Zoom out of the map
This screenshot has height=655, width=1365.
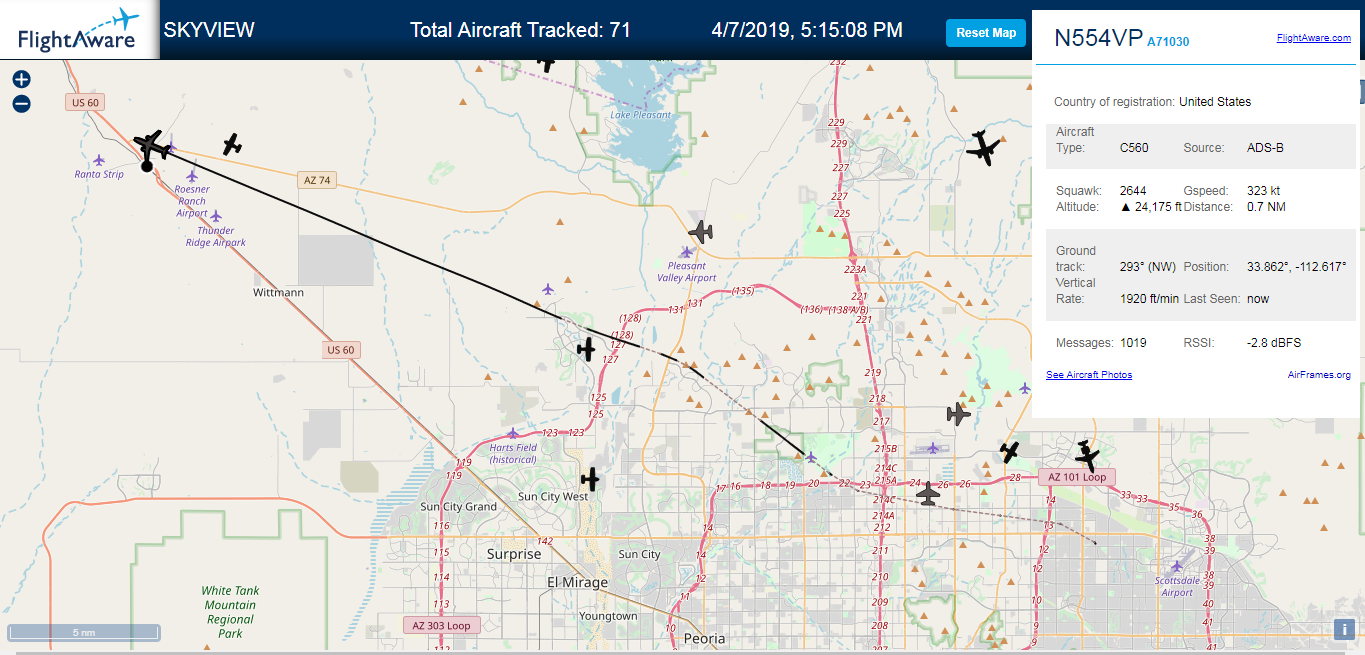coord(21,104)
